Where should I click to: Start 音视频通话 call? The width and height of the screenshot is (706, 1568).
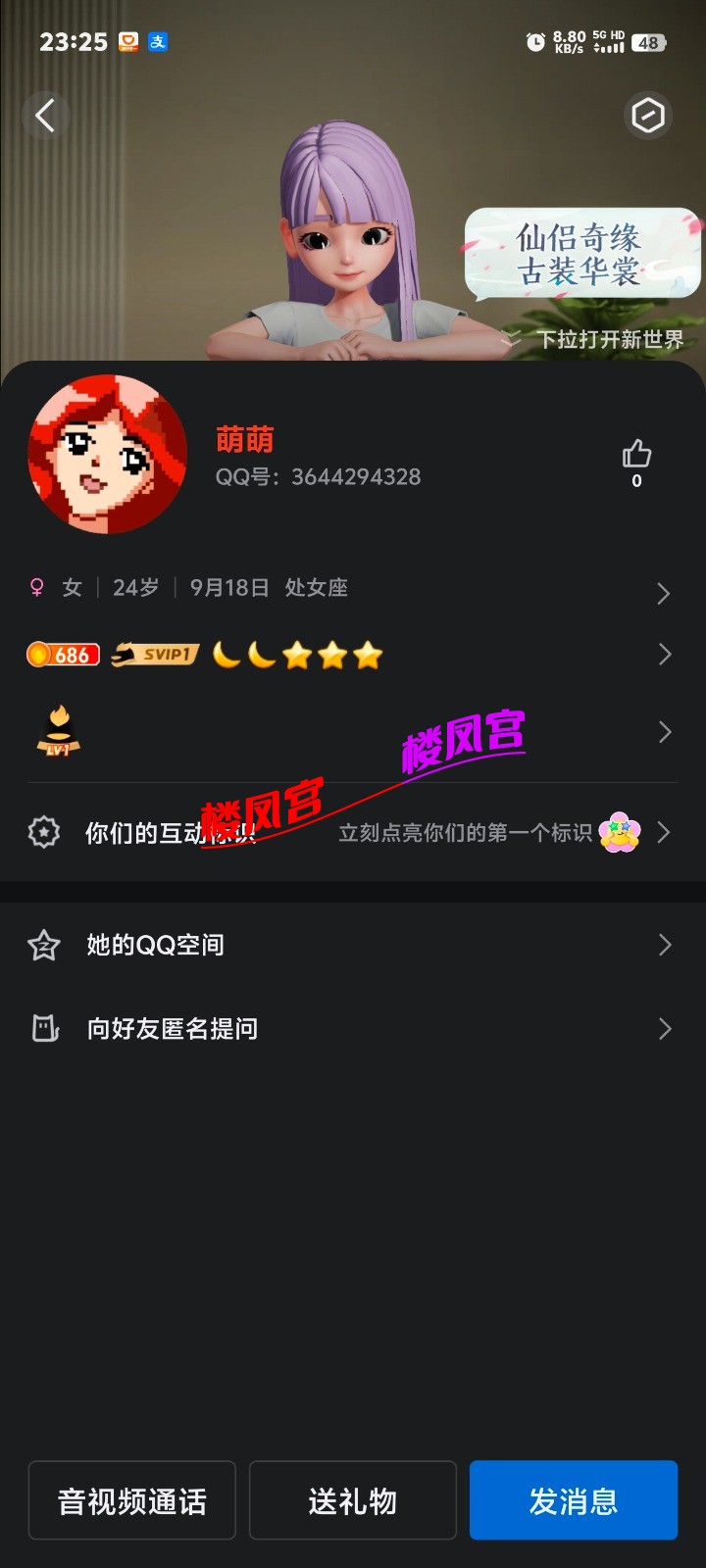coord(131,1499)
